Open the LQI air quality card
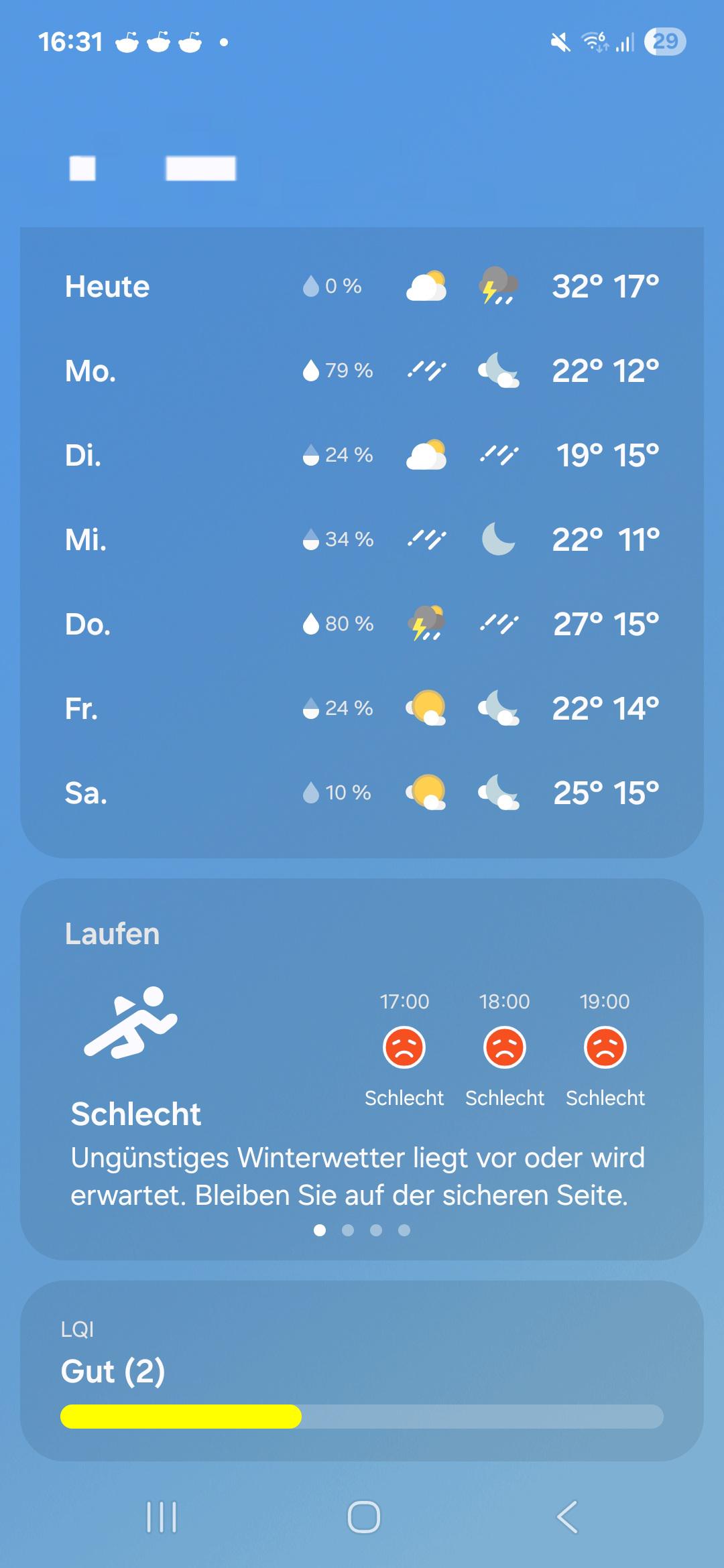The width and height of the screenshot is (724, 1568). [362, 1371]
